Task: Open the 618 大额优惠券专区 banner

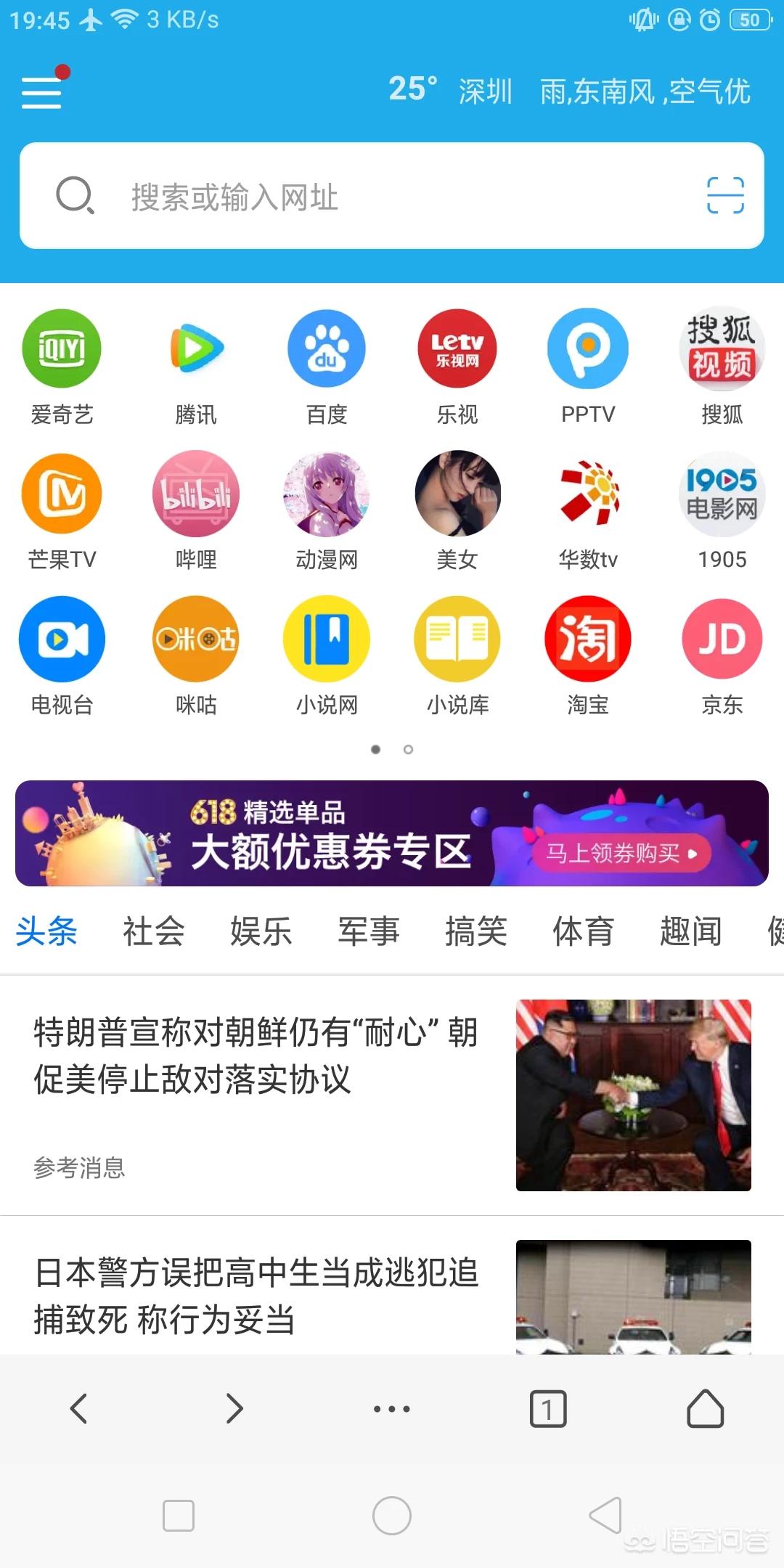Action: click(392, 833)
